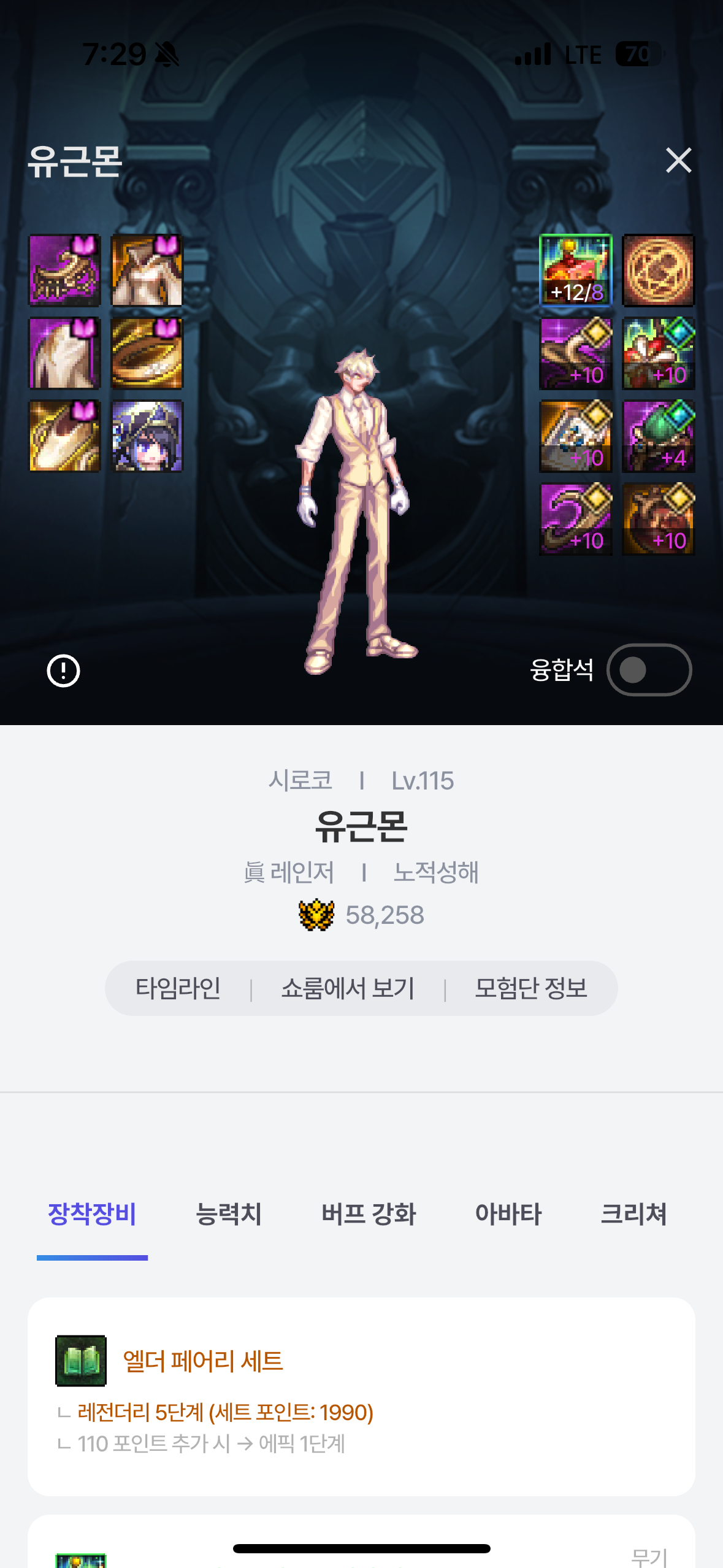Switch to the 능력치 tab
The image size is (723, 1568).
228,1213
